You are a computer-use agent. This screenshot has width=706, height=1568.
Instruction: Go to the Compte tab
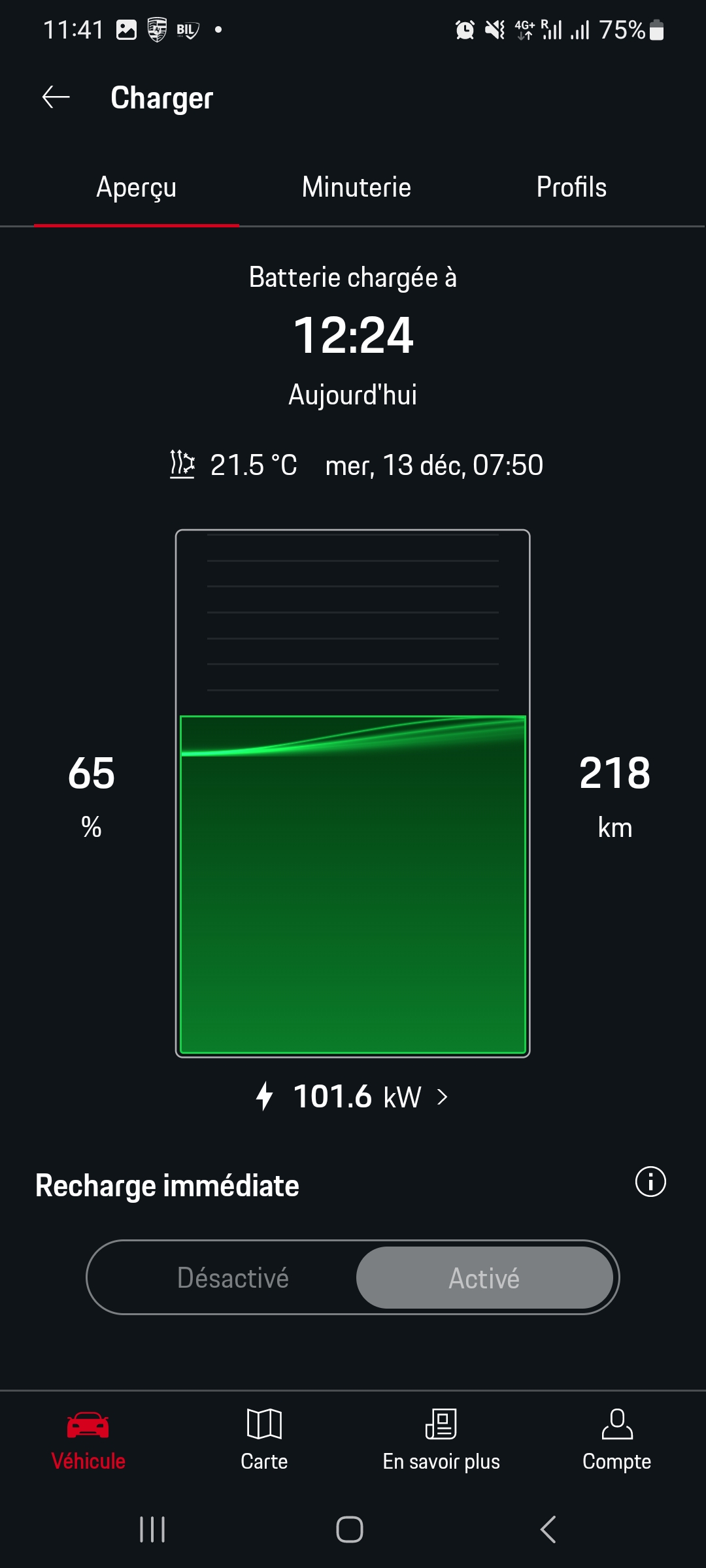click(616, 1441)
